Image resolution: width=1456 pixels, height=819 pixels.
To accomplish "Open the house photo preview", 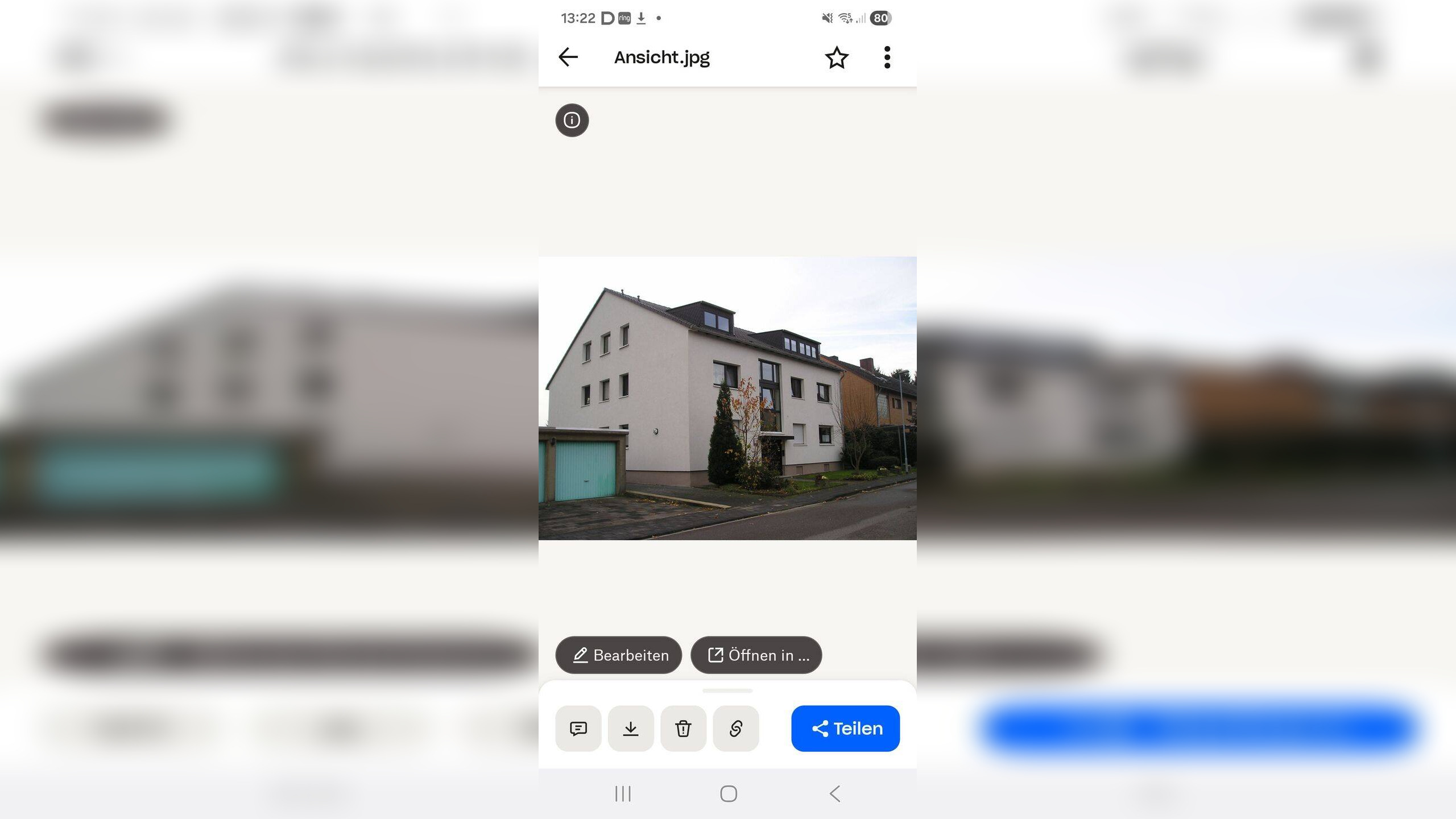I will pyautogui.click(x=727, y=398).
